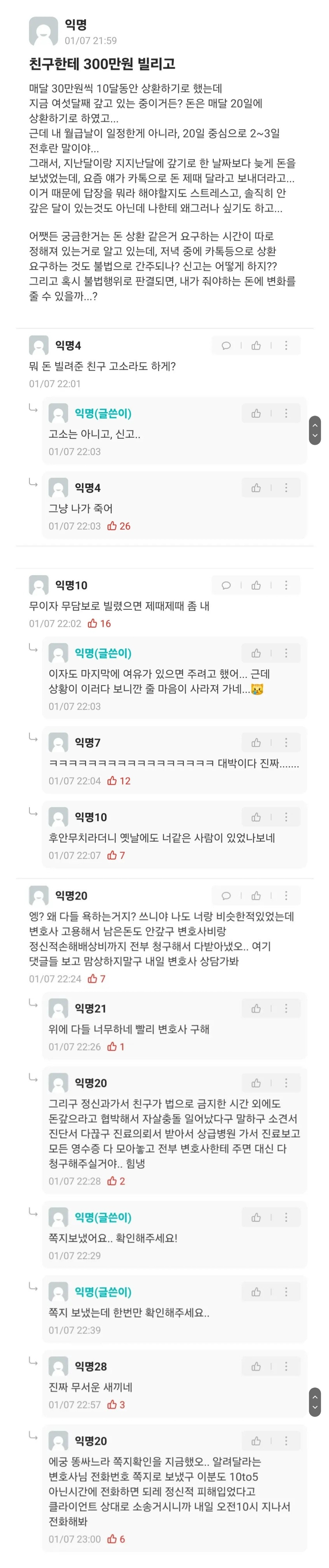Like 익명4's comment '뭐 돈 빌려준 친구 고소라도 하게?'
The width and height of the screenshot is (329, 1568).
click(256, 345)
